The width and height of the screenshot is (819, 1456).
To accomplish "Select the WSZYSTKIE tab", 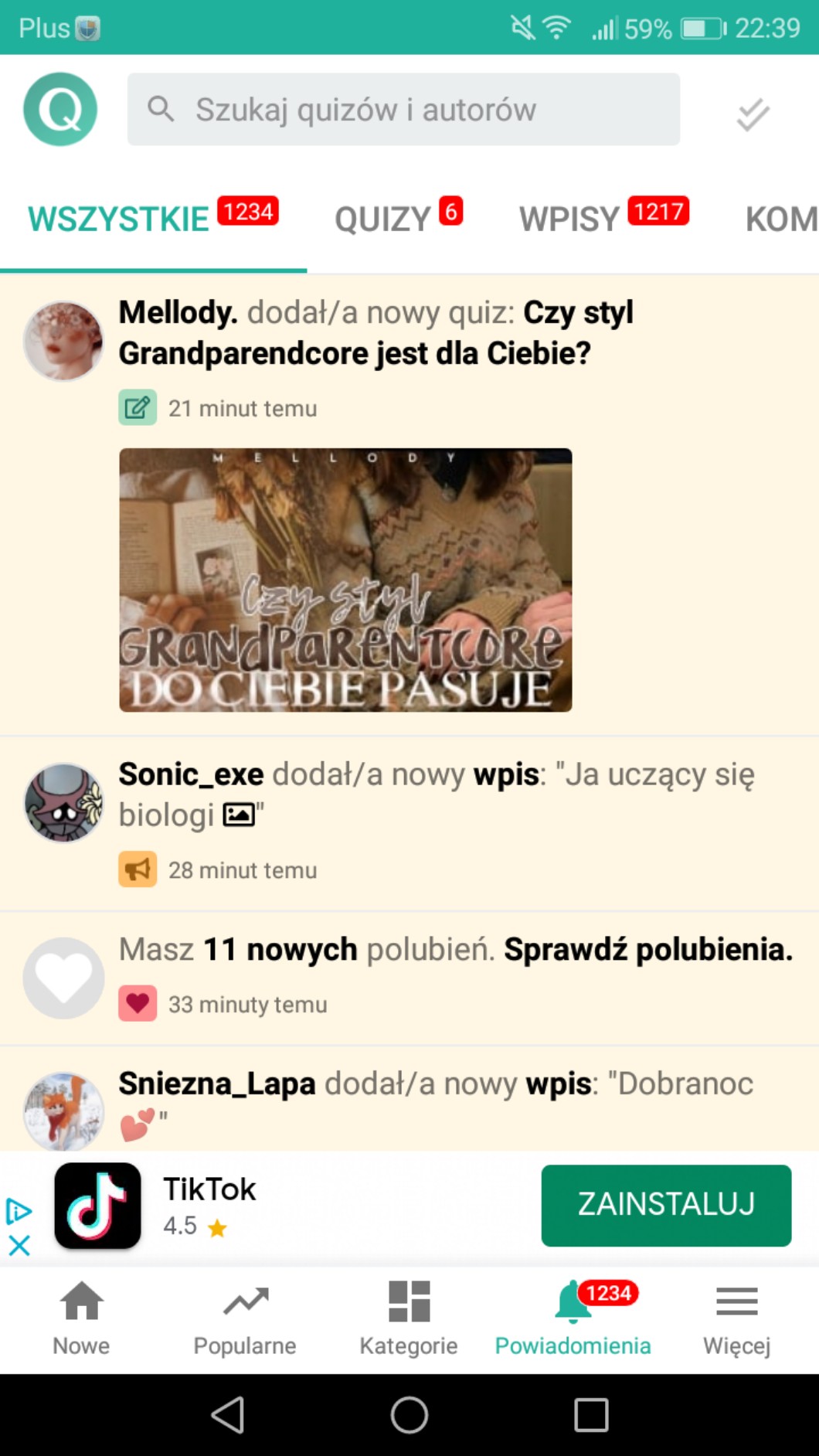I will coord(153,218).
